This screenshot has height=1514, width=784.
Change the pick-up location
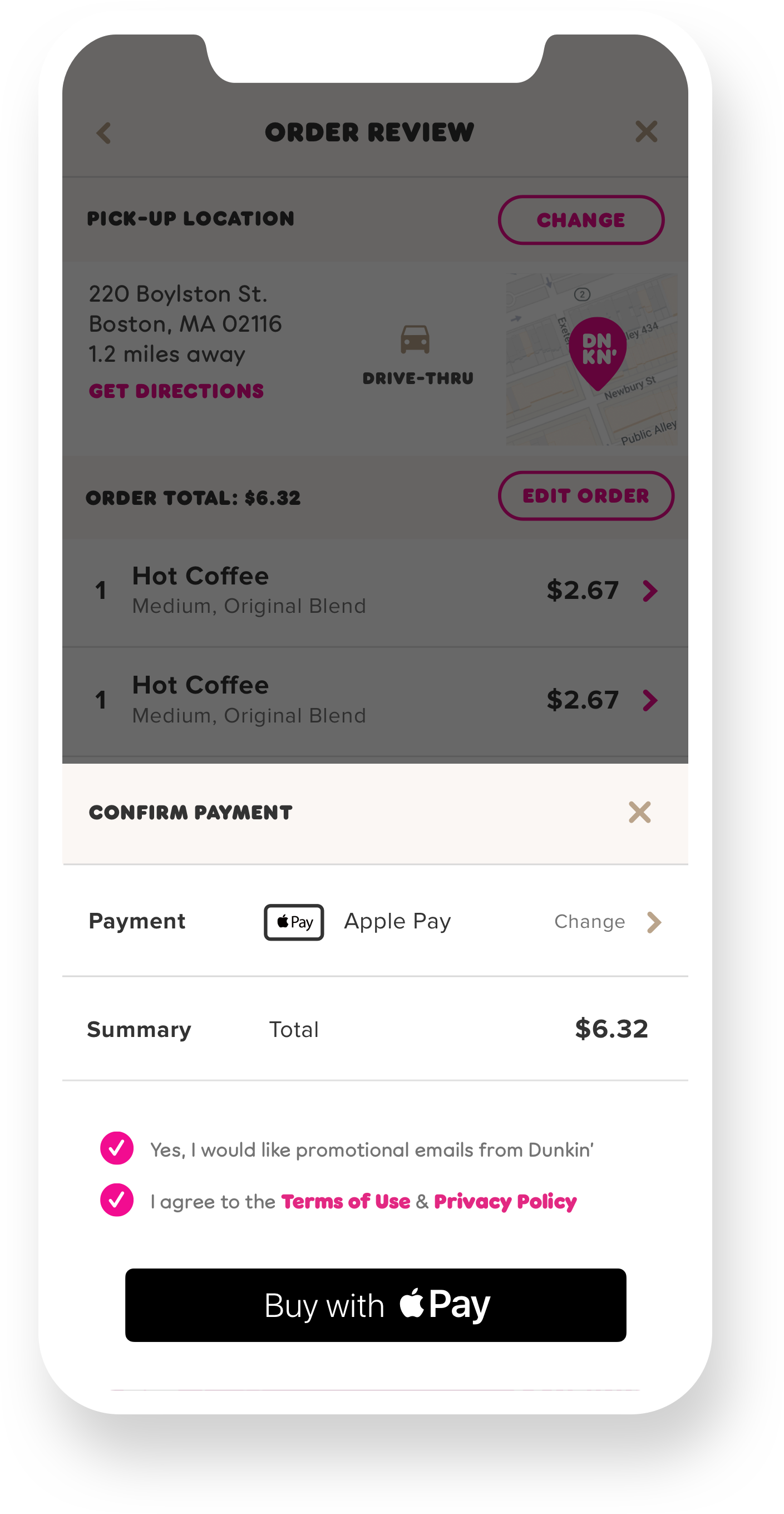(x=581, y=220)
